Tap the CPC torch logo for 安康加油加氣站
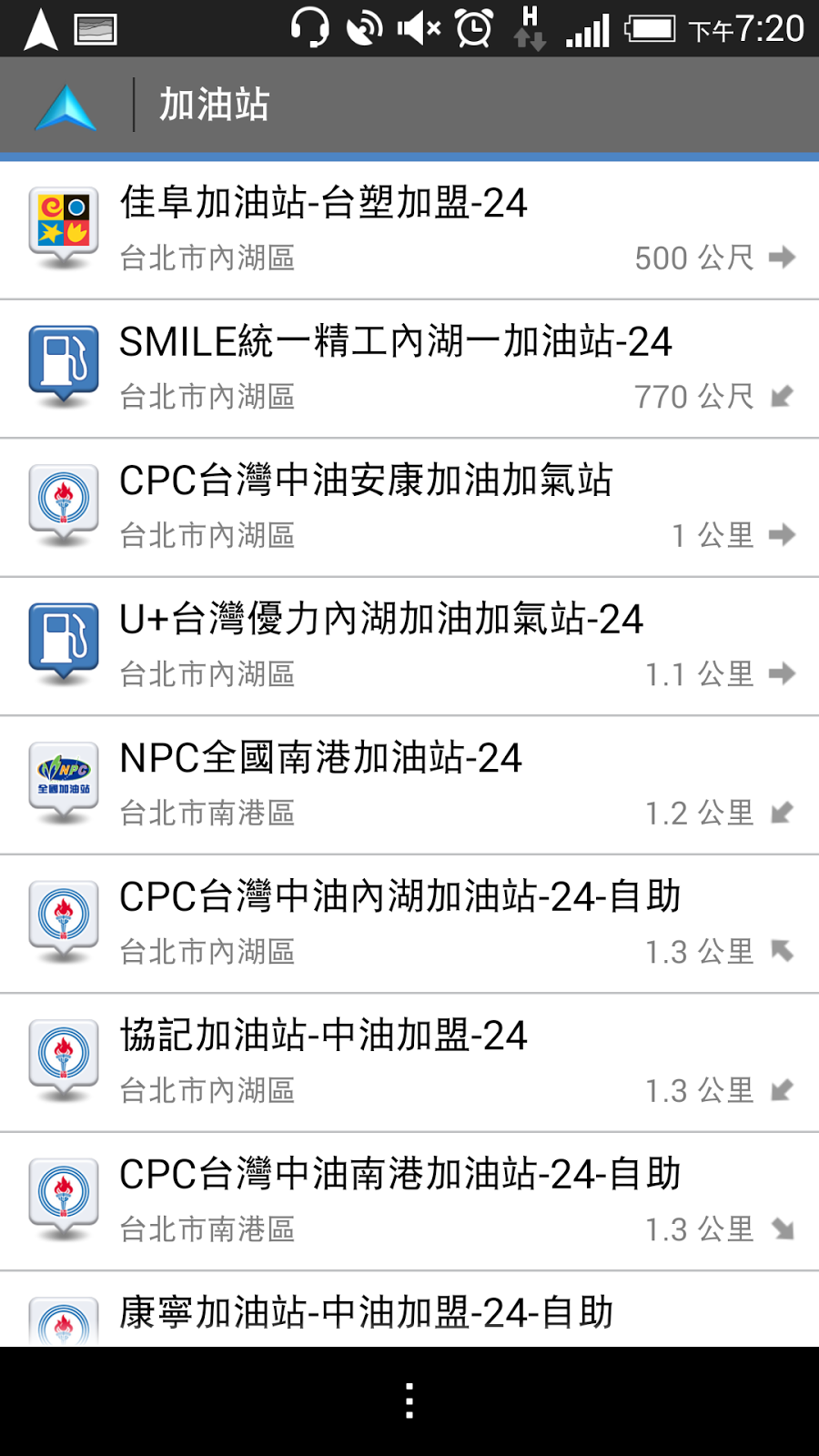The height and width of the screenshot is (1456, 819). click(62, 500)
